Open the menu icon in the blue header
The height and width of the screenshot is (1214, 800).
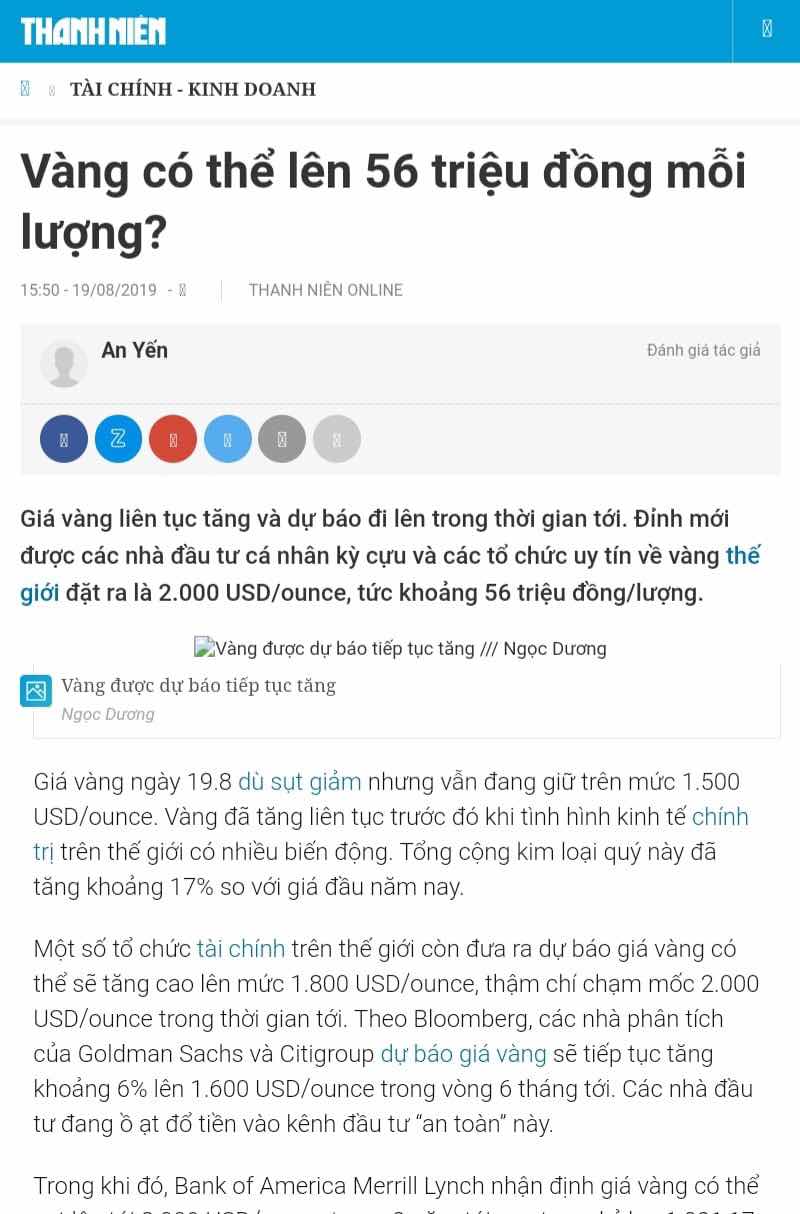767,29
